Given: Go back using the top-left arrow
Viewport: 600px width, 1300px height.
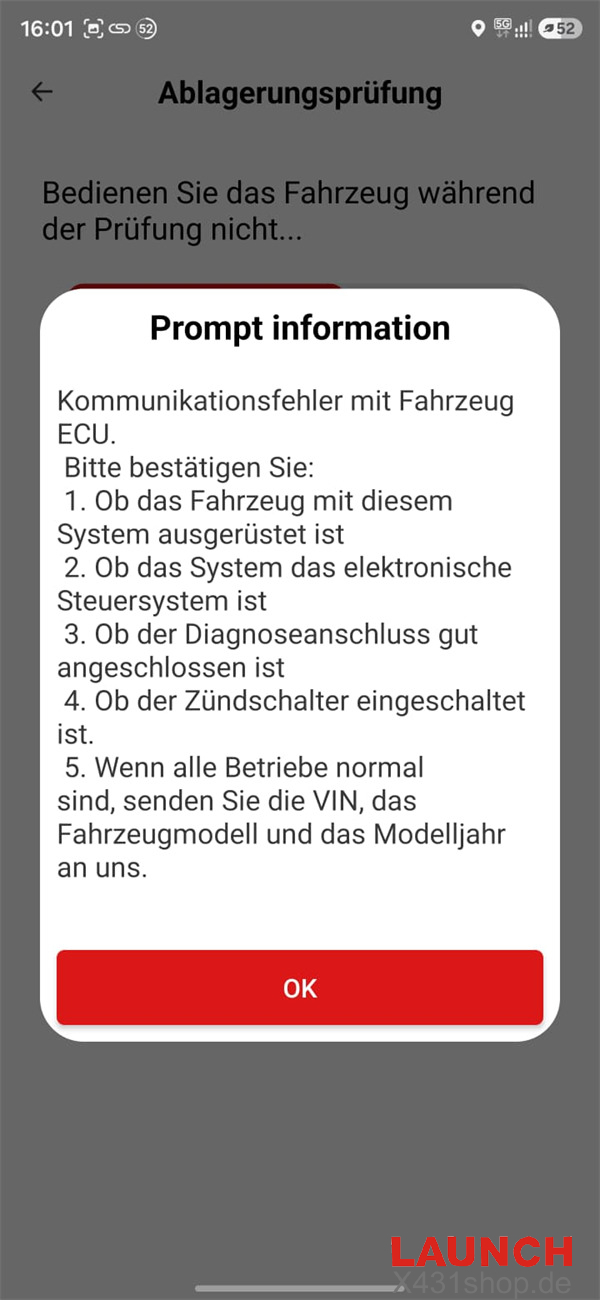Looking at the screenshot, I should coord(41,92).
